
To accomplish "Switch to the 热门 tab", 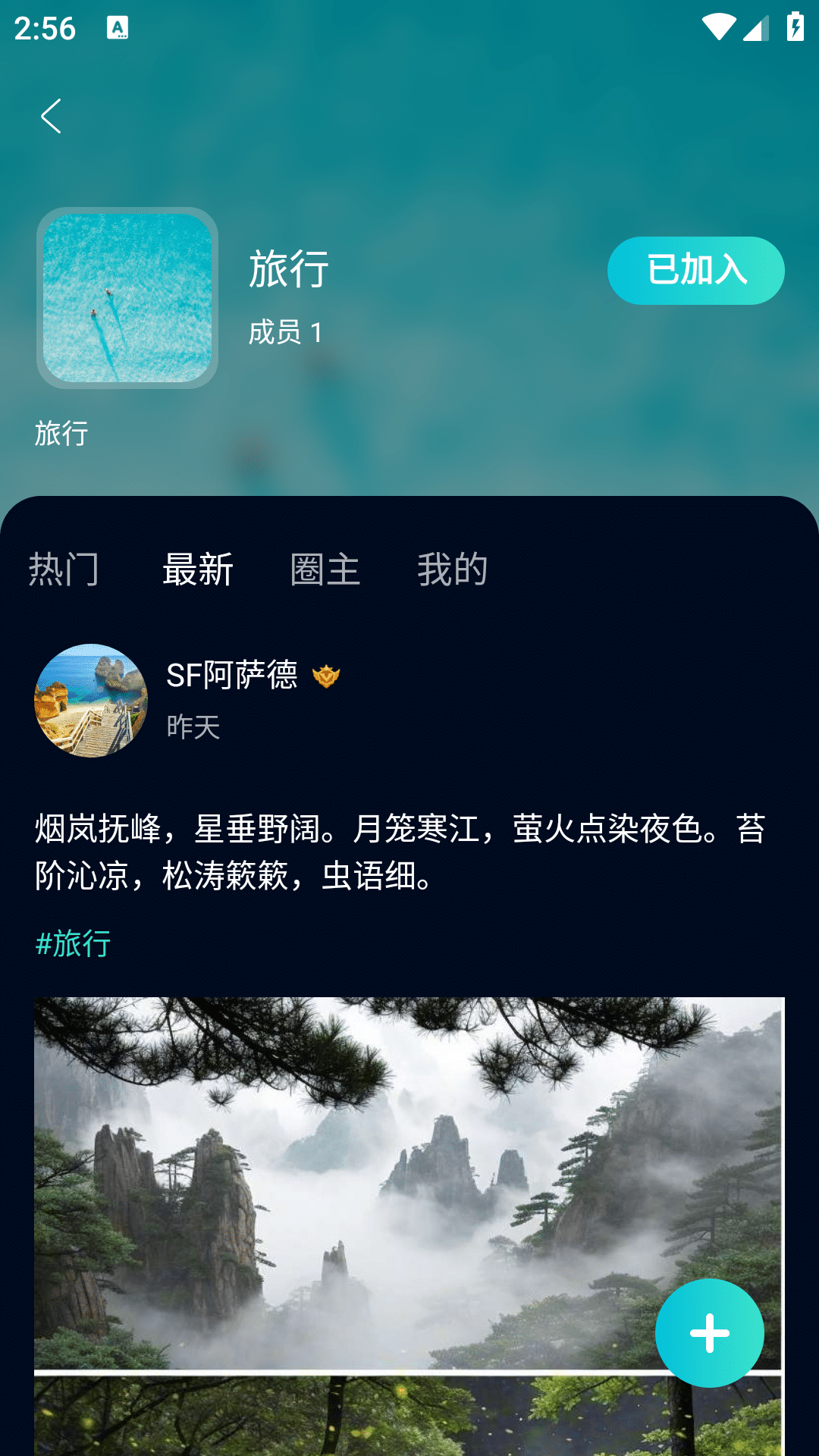I will (64, 570).
